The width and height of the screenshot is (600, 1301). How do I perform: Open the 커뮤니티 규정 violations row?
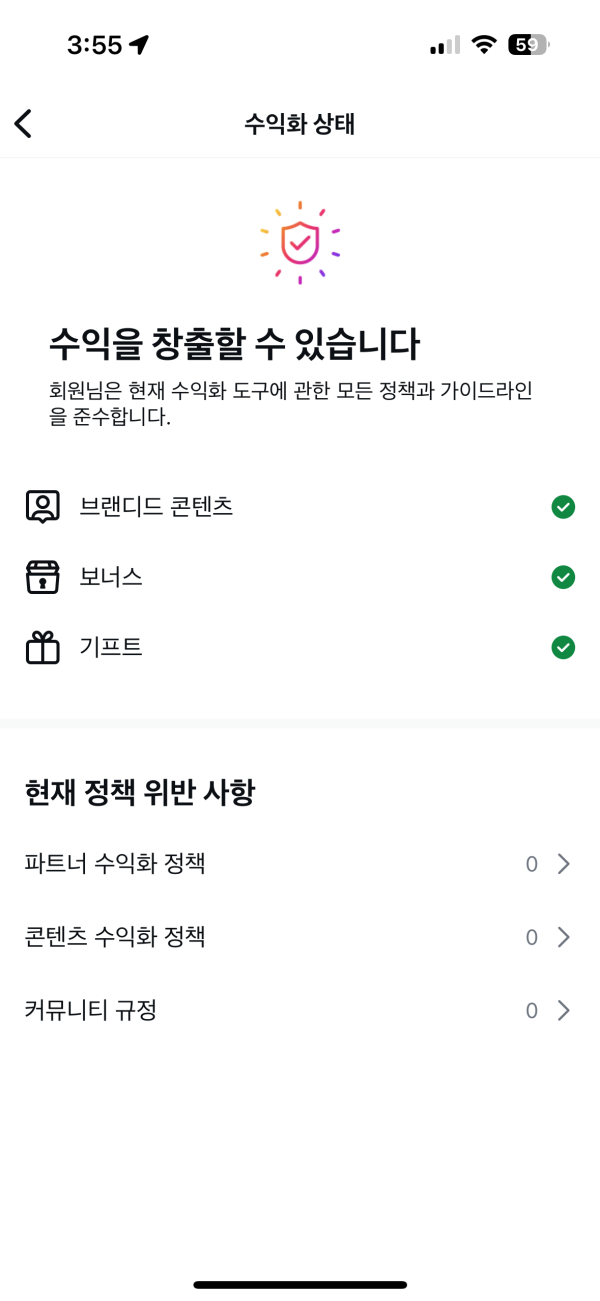pos(298,1011)
